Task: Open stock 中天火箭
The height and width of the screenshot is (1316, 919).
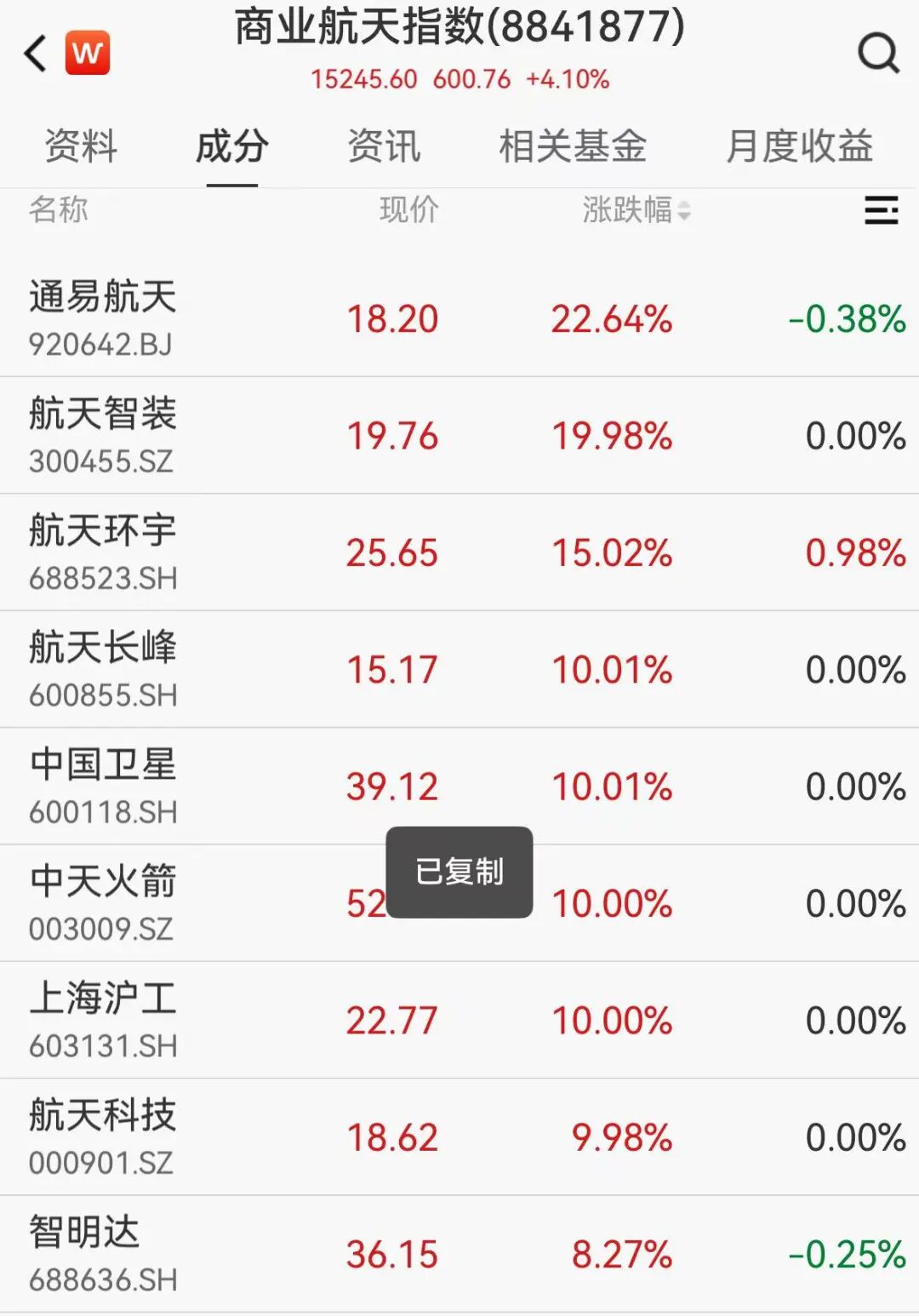Action: pos(102,902)
